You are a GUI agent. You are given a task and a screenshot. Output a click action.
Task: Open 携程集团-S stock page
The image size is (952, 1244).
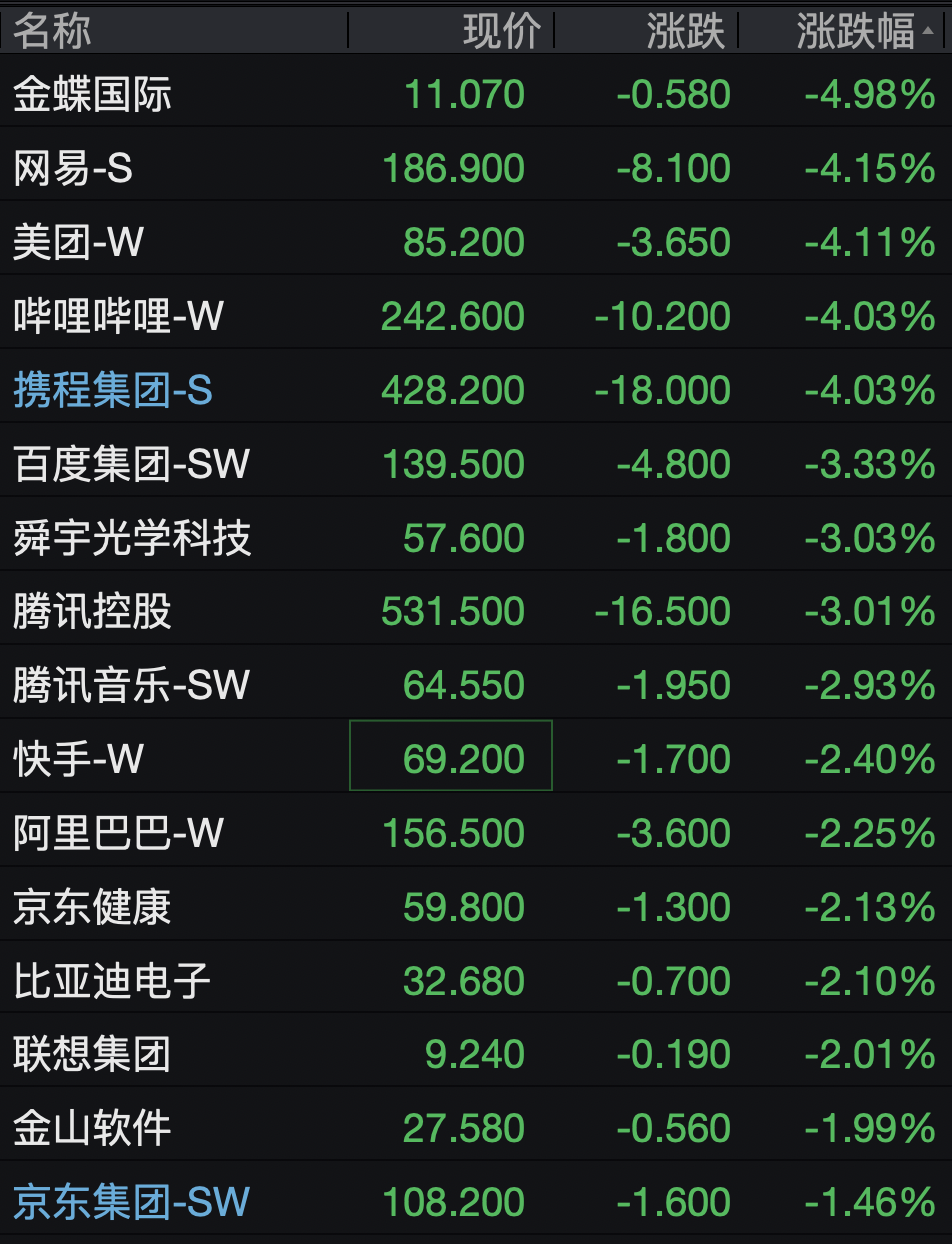pos(113,391)
